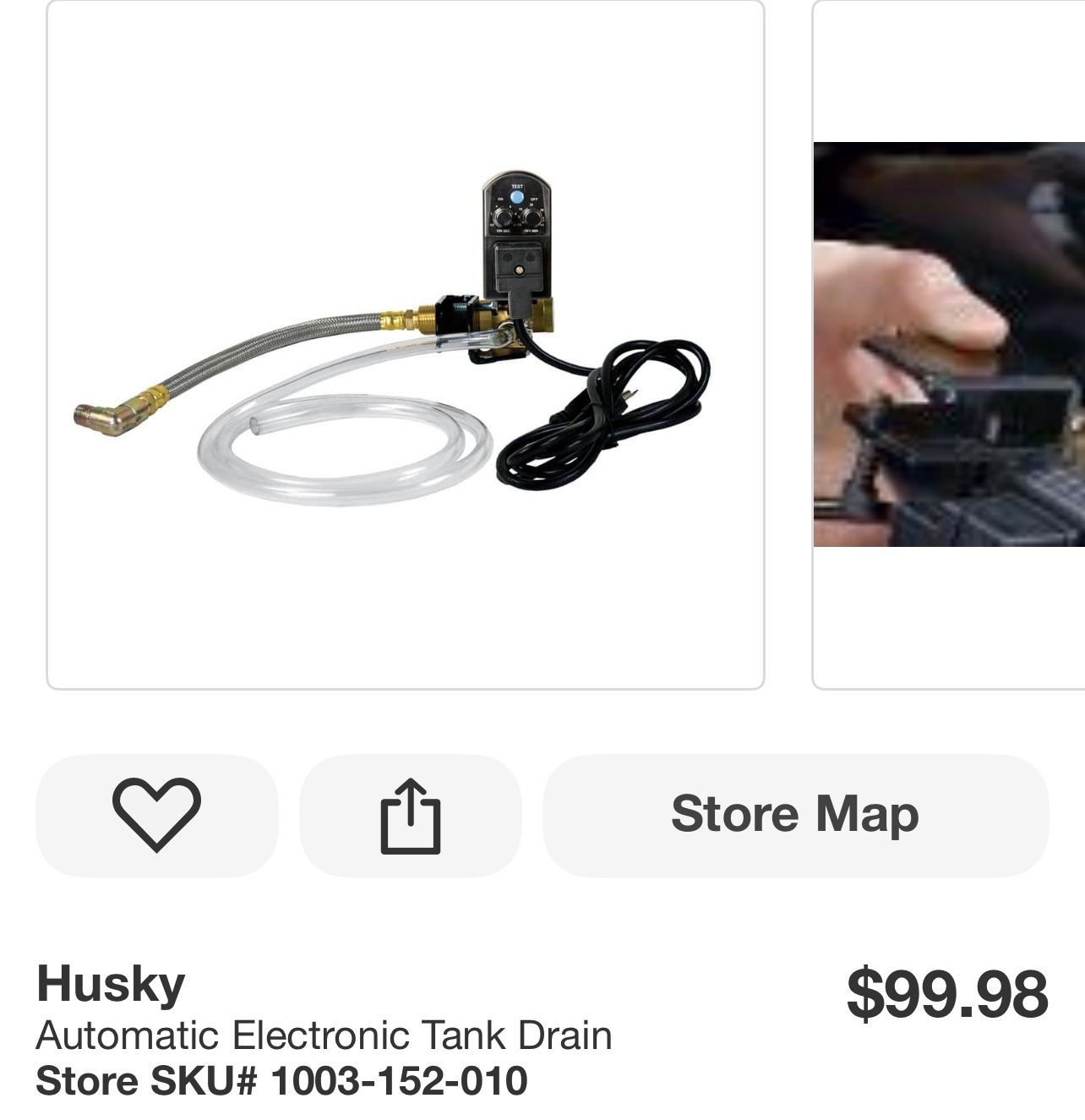
Task: Open the main tank drain product image
Action: click(406, 345)
